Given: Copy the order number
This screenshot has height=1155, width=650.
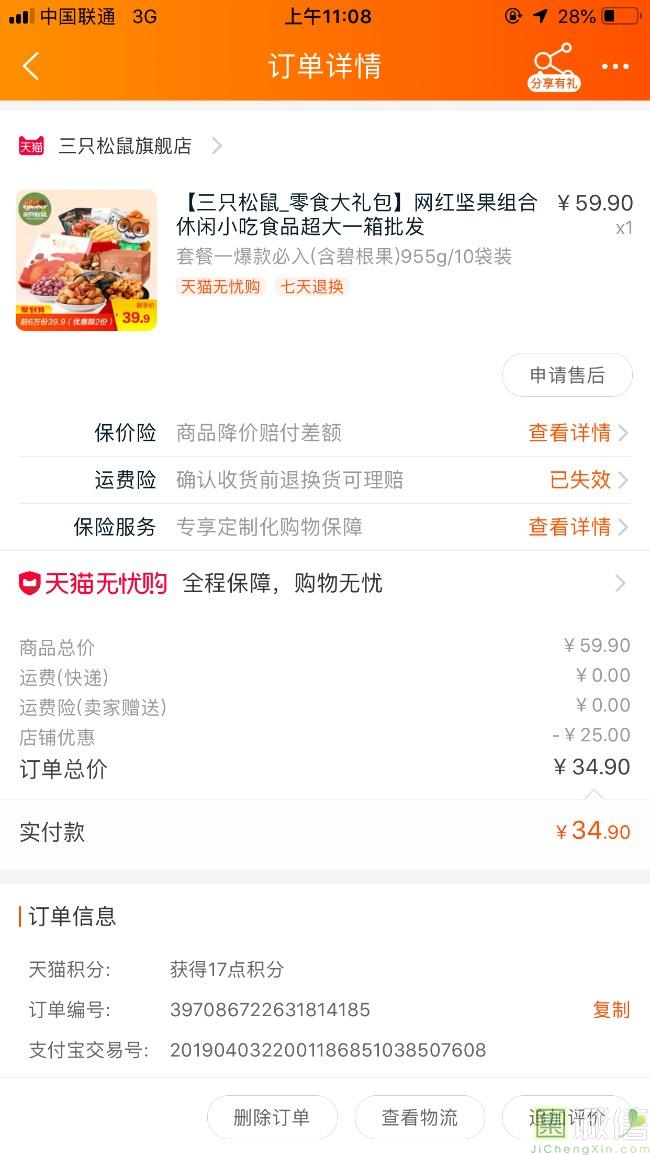Looking at the screenshot, I should 611,1010.
